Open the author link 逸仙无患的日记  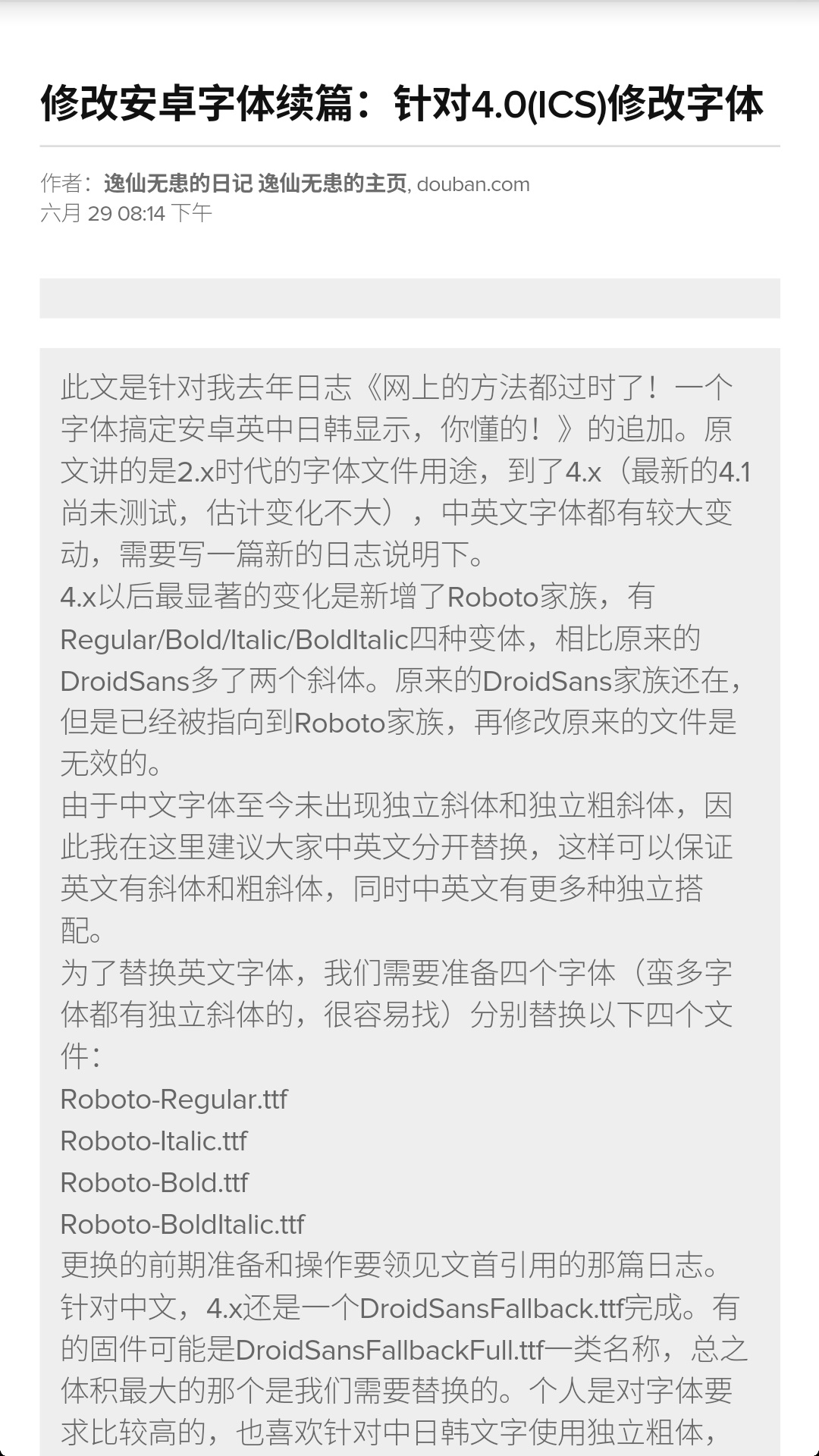(x=177, y=184)
